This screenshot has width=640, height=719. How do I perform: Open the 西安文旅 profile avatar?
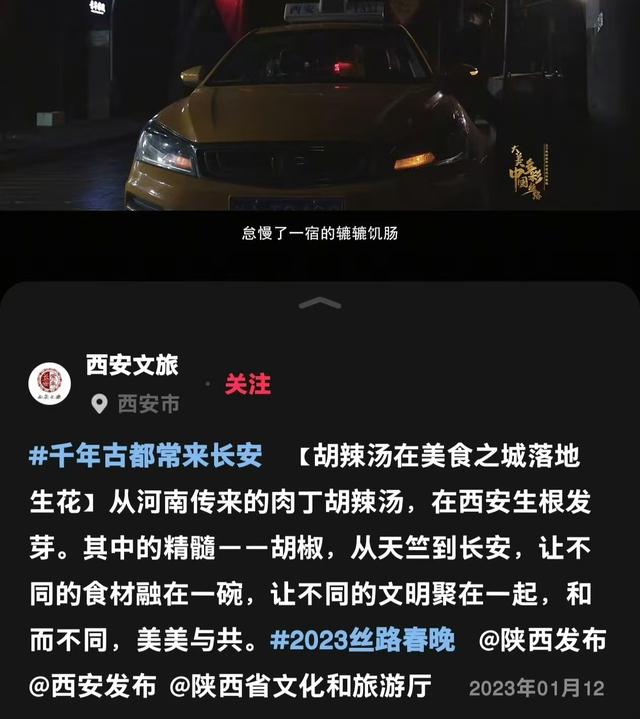click(x=49, y=385)
